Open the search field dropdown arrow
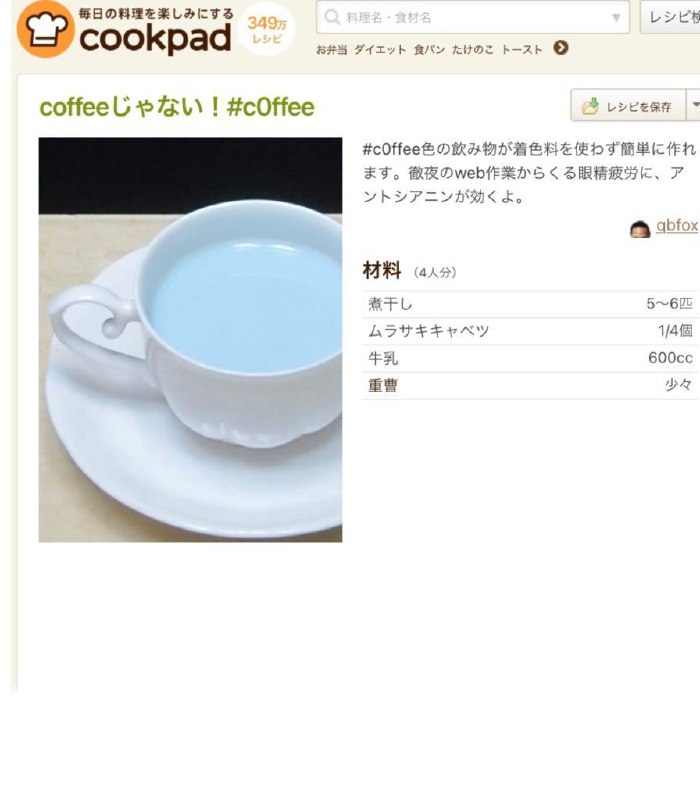 616,17
